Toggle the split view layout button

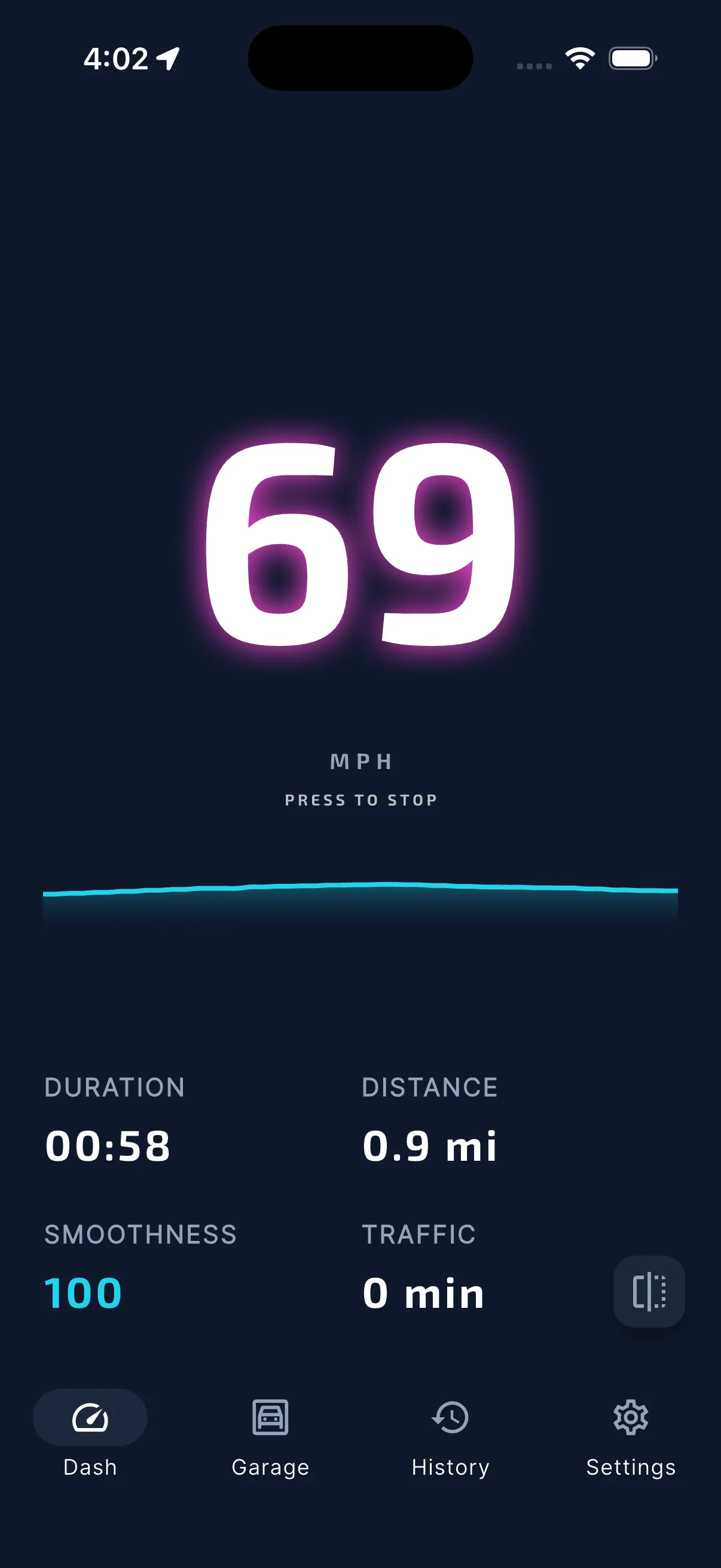649,1291
